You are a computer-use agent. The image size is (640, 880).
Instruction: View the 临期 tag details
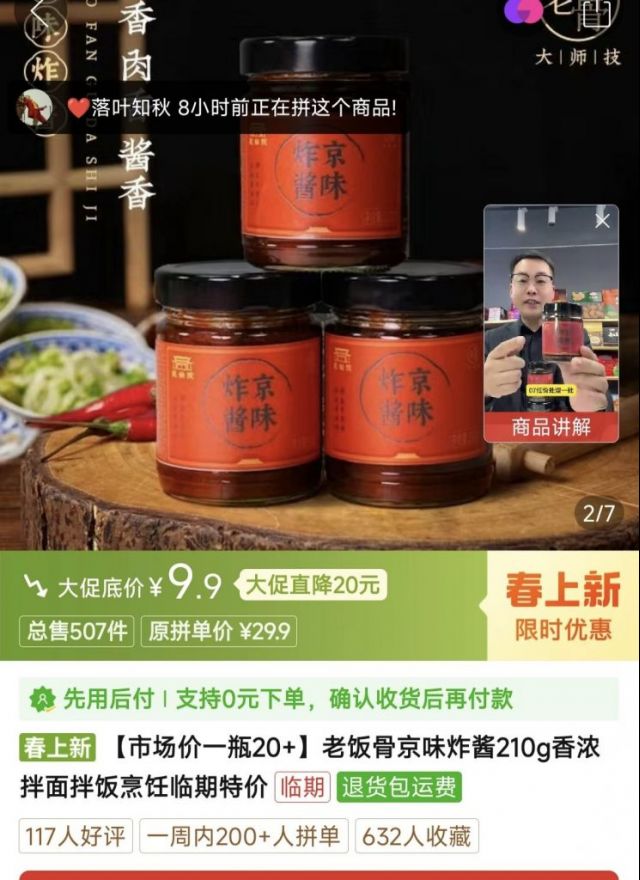coord(303,786)
